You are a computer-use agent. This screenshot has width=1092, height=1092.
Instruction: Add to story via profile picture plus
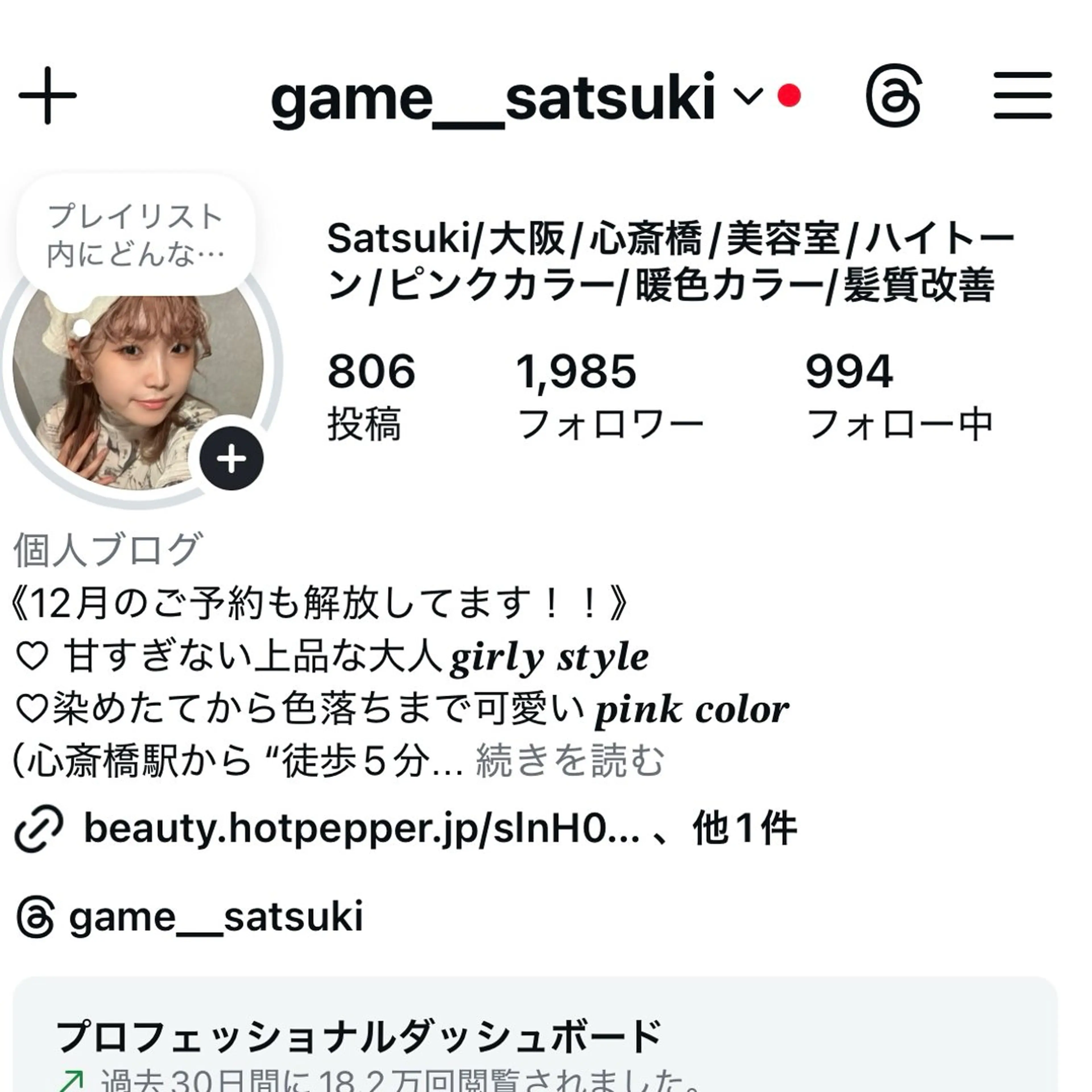click(x=232, y=458)
